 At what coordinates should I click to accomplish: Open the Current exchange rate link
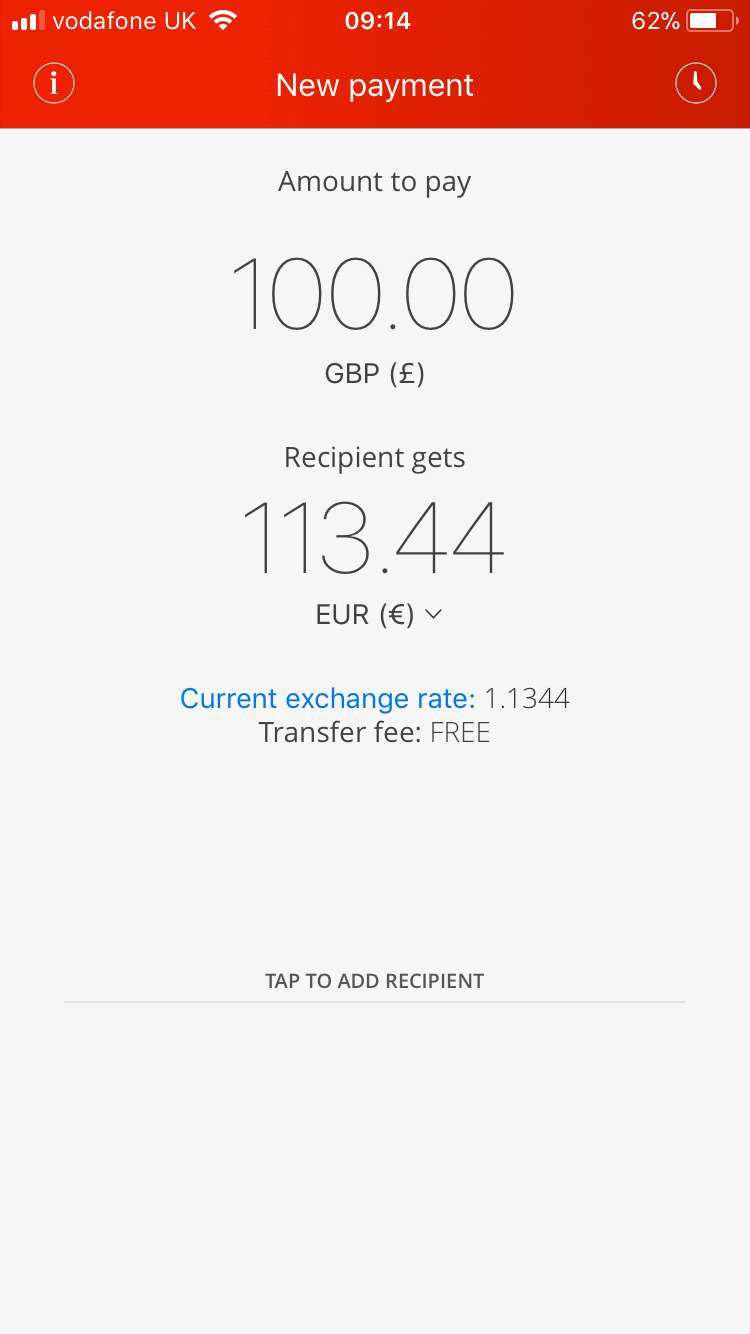click(328, 698)
